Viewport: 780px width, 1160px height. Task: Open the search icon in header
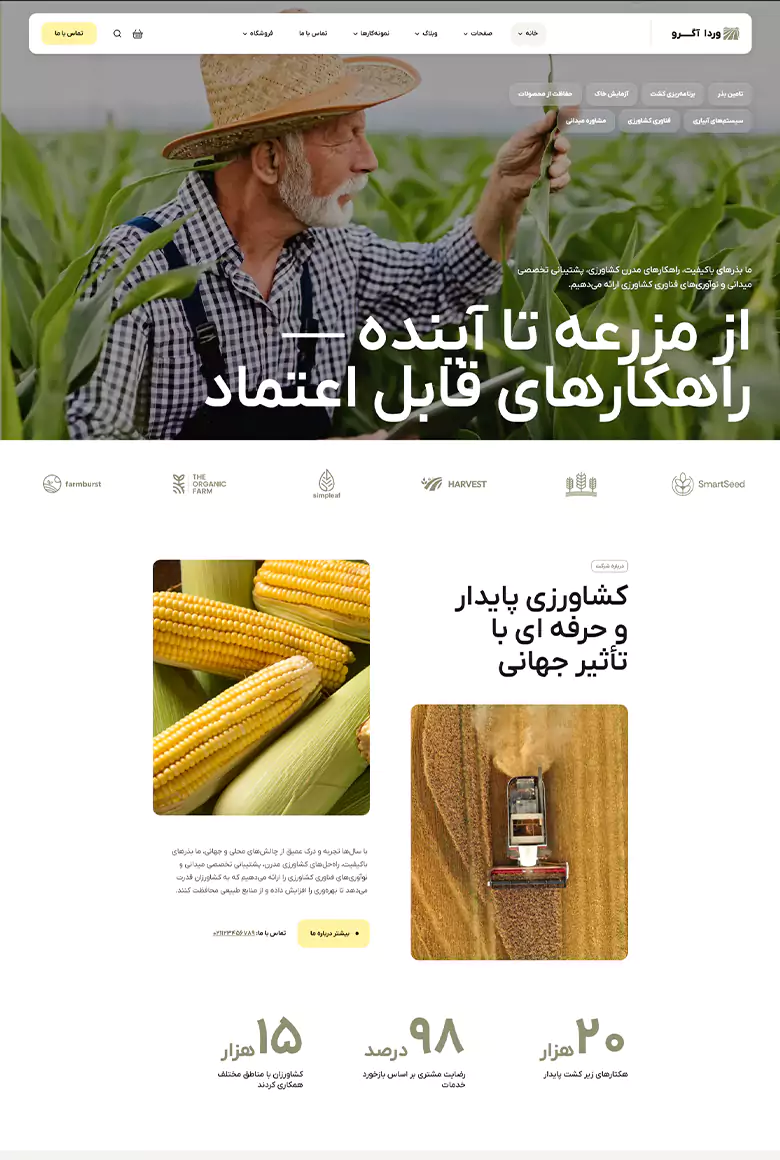tap(117, 34)
